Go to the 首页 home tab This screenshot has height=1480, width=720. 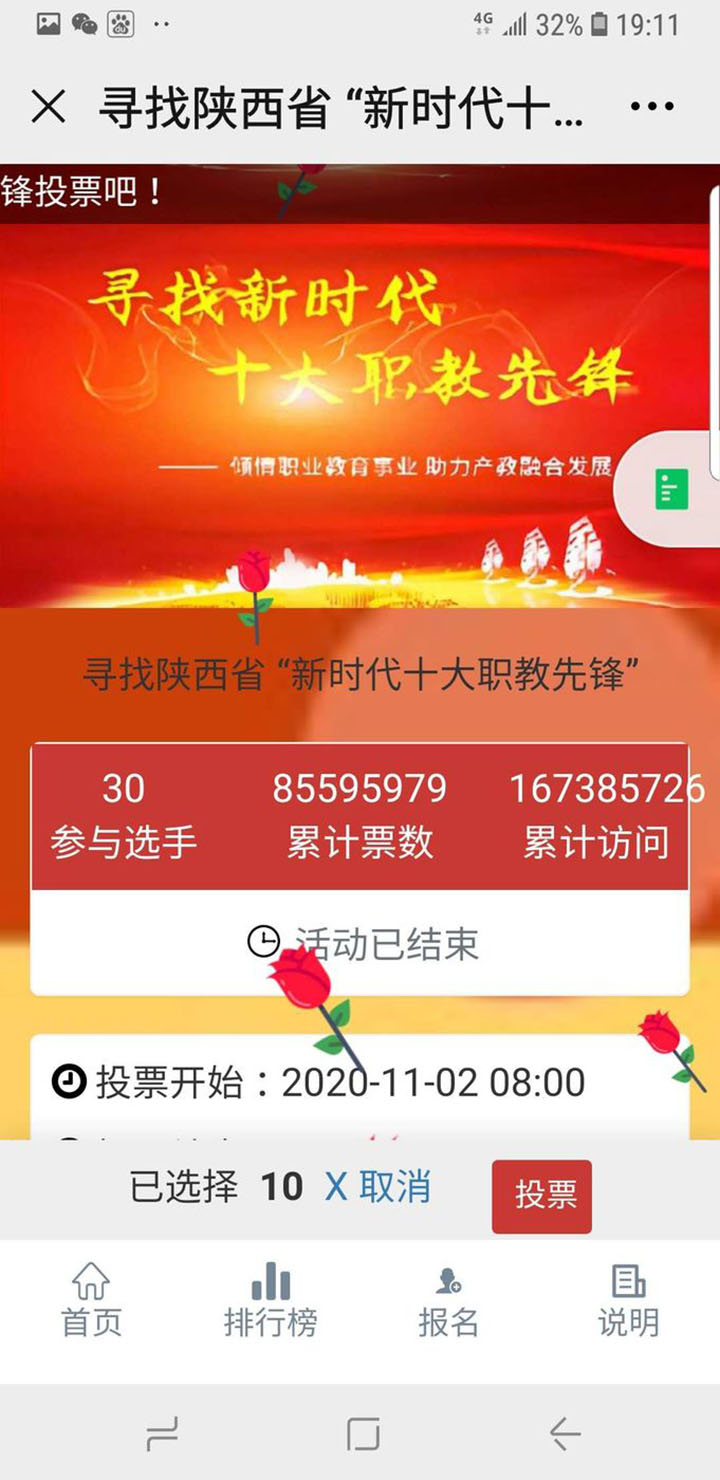click(x=91, y=1300)
